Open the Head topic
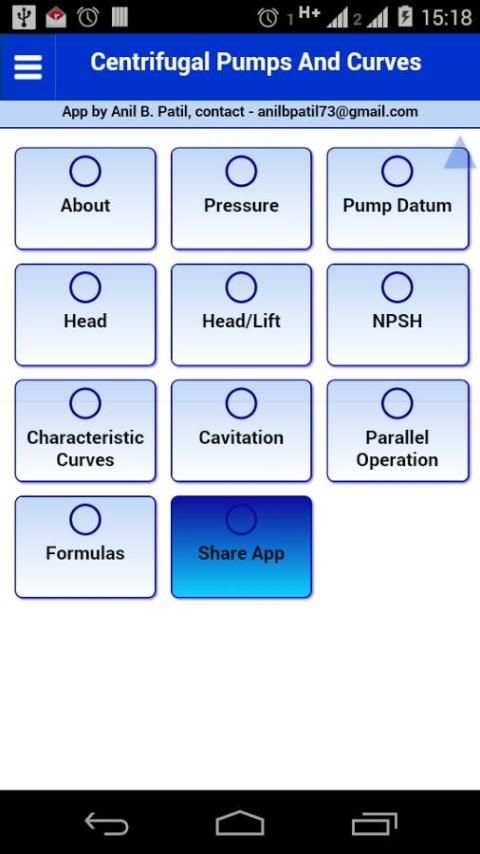The width and height of the screenshot is (480, 854). tap(86, 315)
